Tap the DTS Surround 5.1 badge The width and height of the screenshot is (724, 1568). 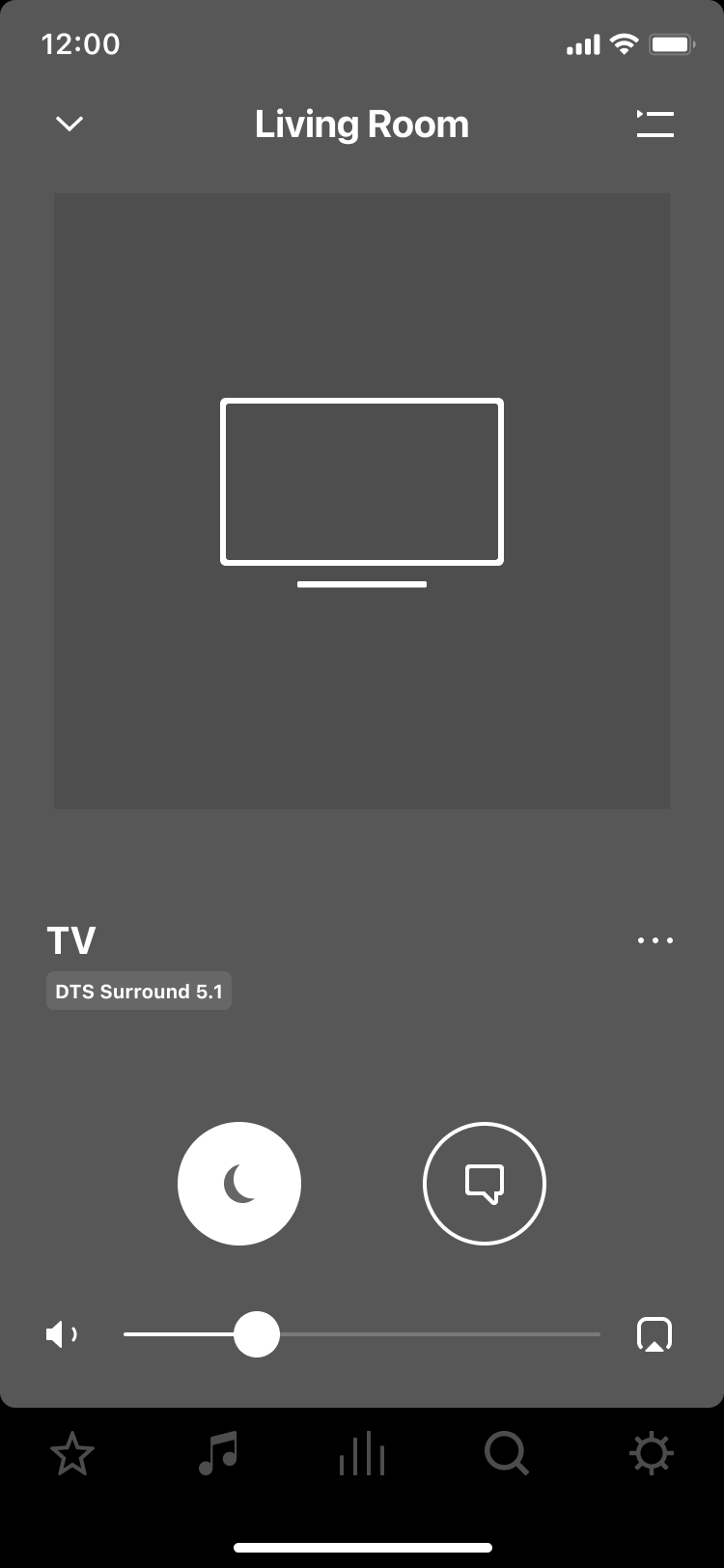click(x=138, y=991)
